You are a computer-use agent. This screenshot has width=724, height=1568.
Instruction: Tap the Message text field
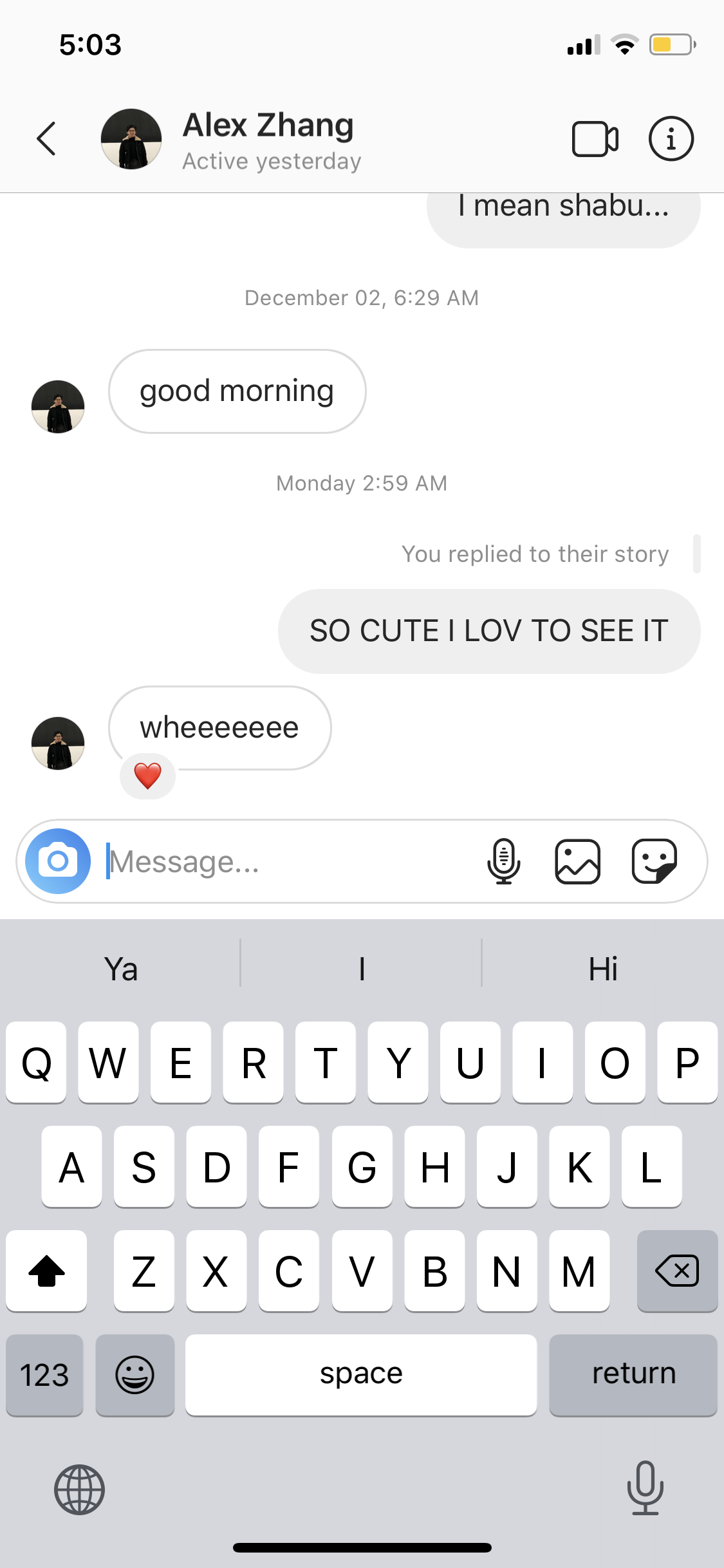tap(290, 861)
